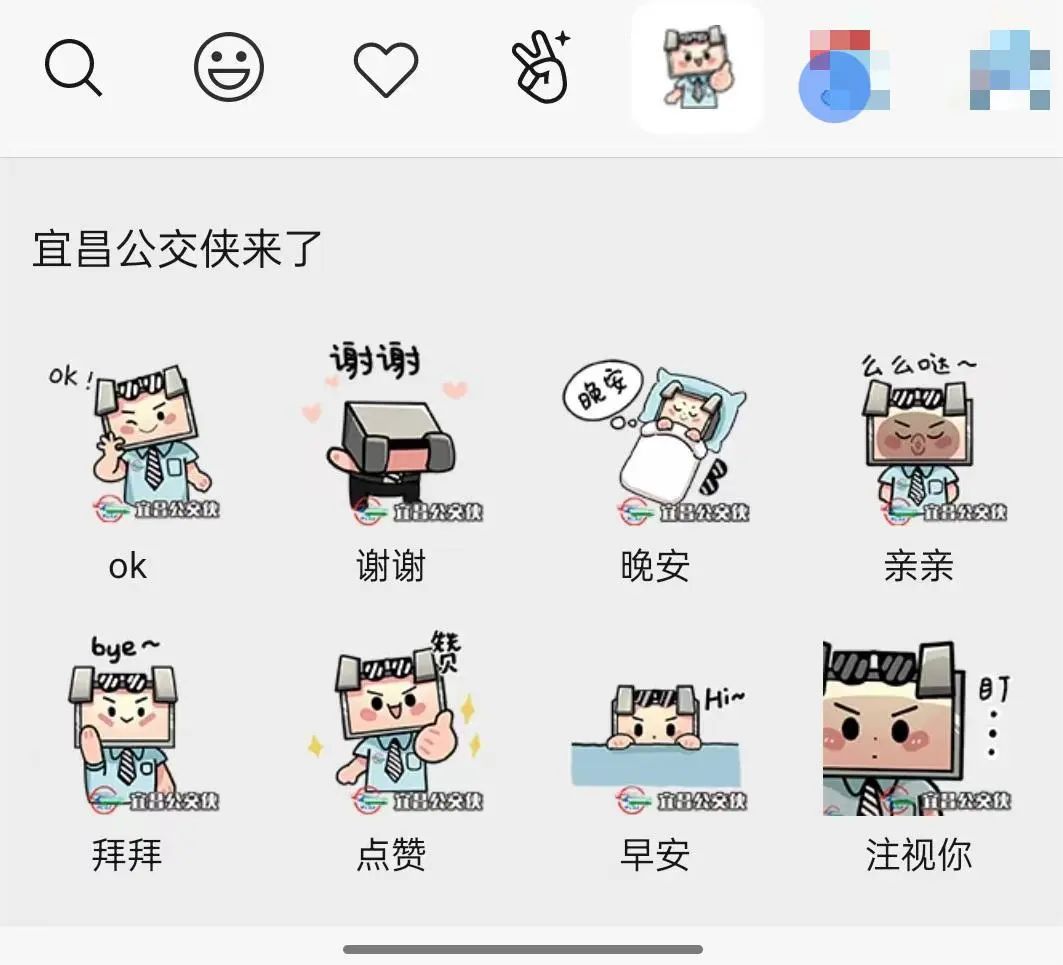Send the 注视你 sticker
Image resolution: width=1063 pixels, height=965 pixels.
pyautogui.click(x=919, y=728)
